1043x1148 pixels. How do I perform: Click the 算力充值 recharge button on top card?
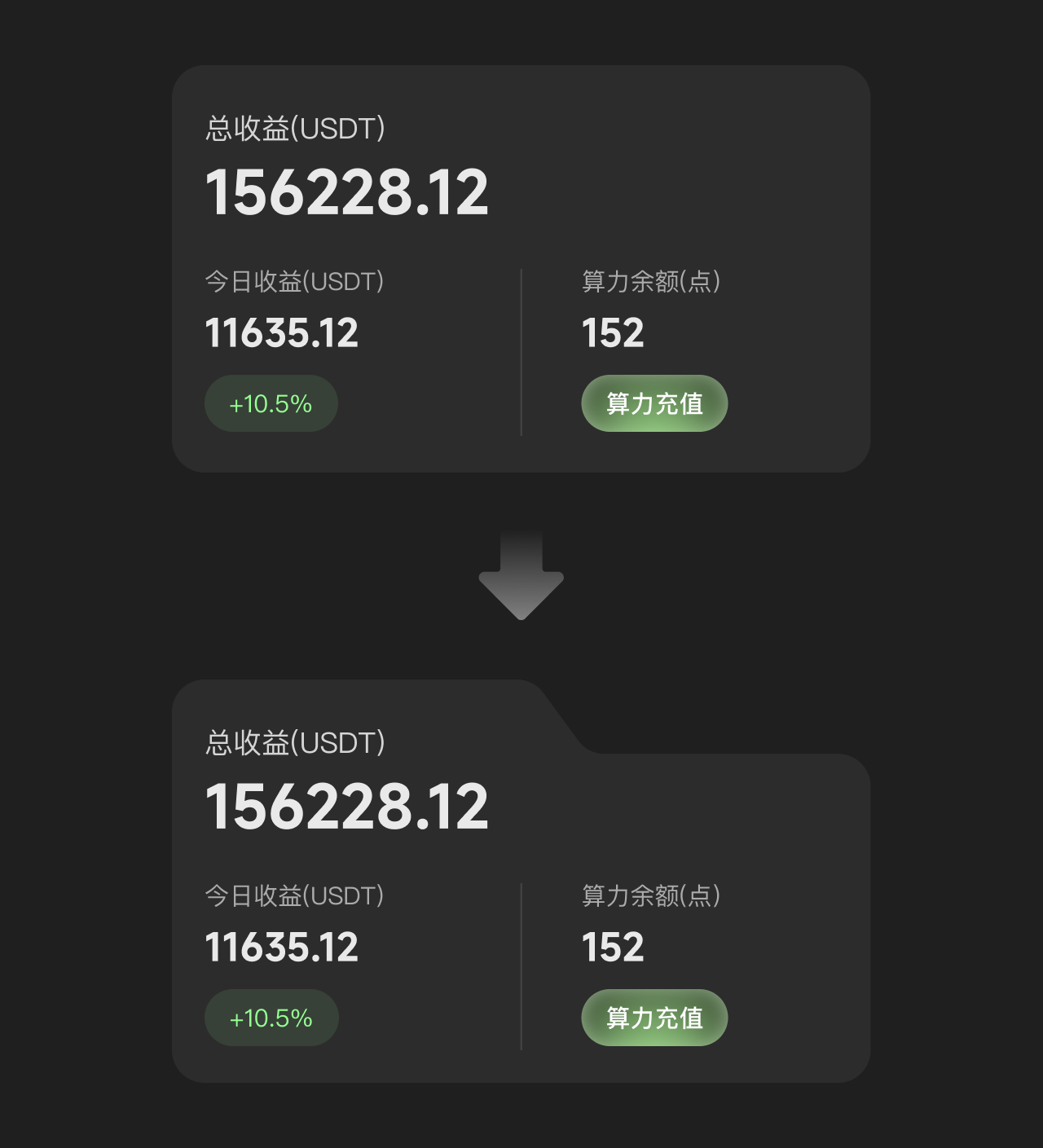coord(654,402)
